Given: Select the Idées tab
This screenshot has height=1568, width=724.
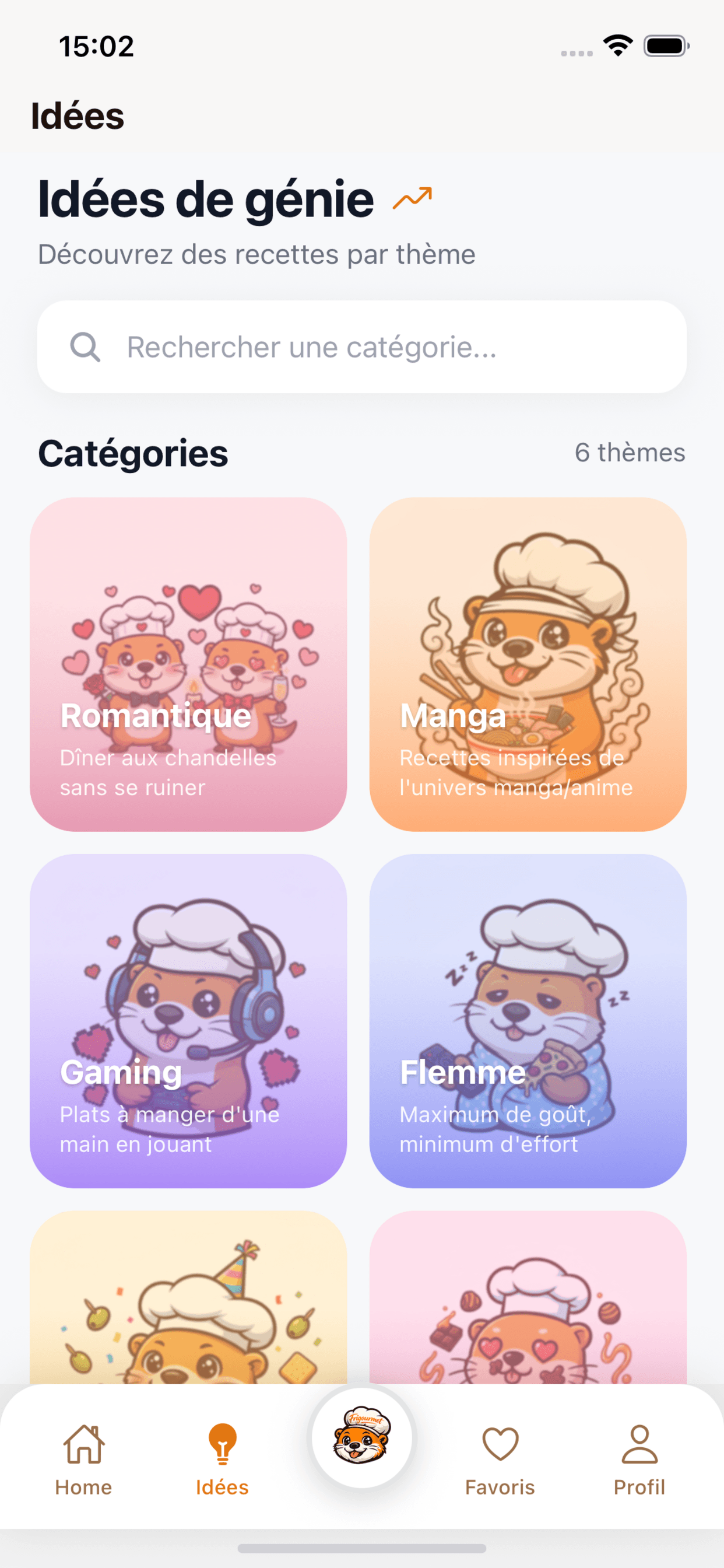Looking at the screenshot, I should (222, 1460).
